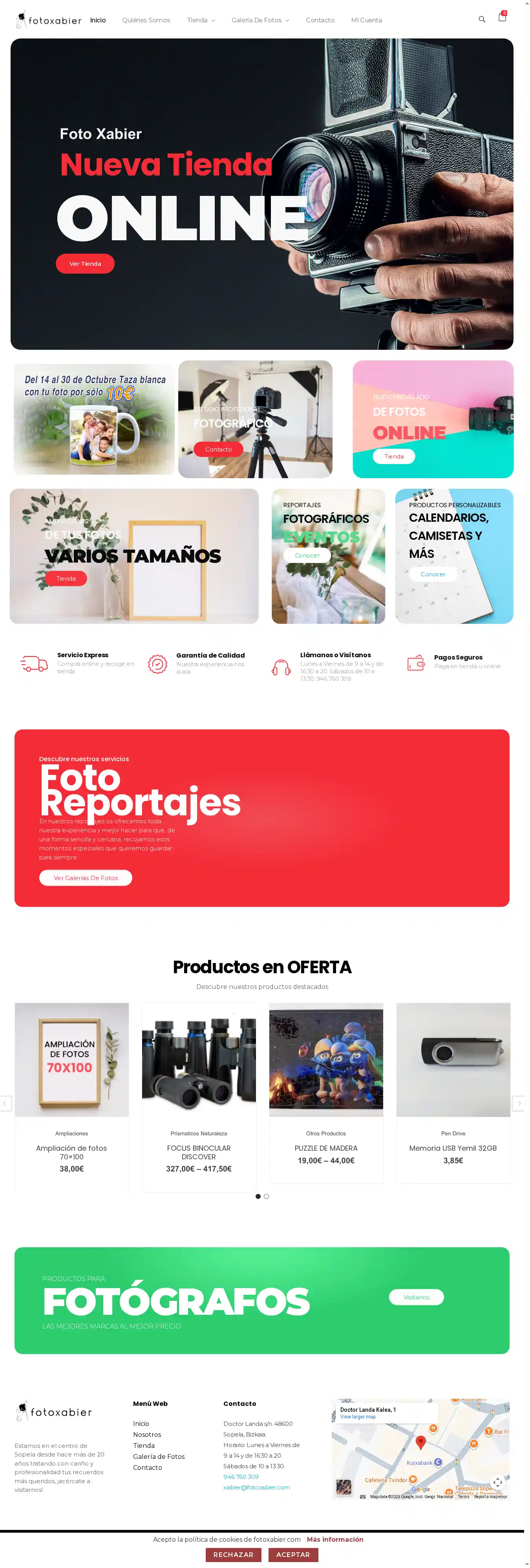Show next products with carousel right arrow

click(519, 1103)
